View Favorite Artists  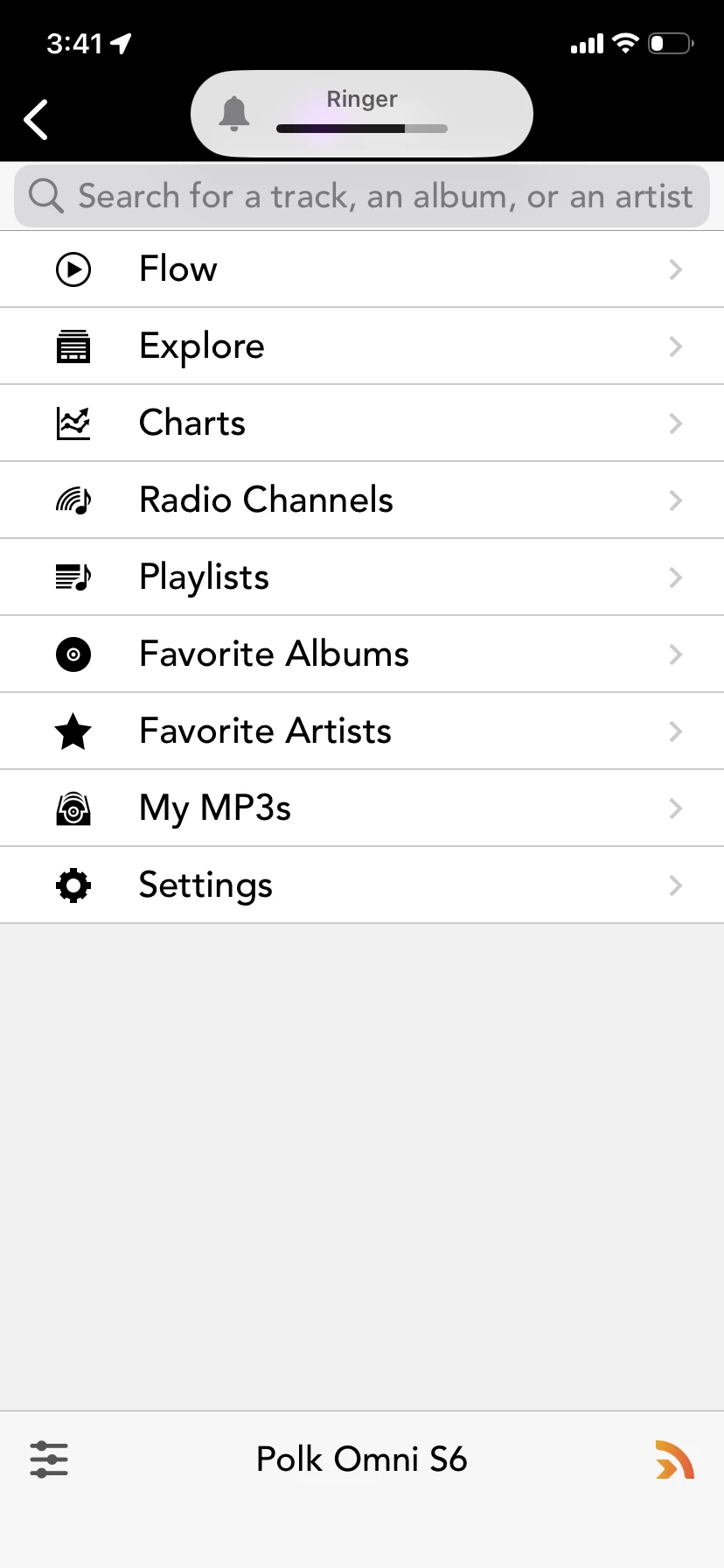(x=362, y=731)
